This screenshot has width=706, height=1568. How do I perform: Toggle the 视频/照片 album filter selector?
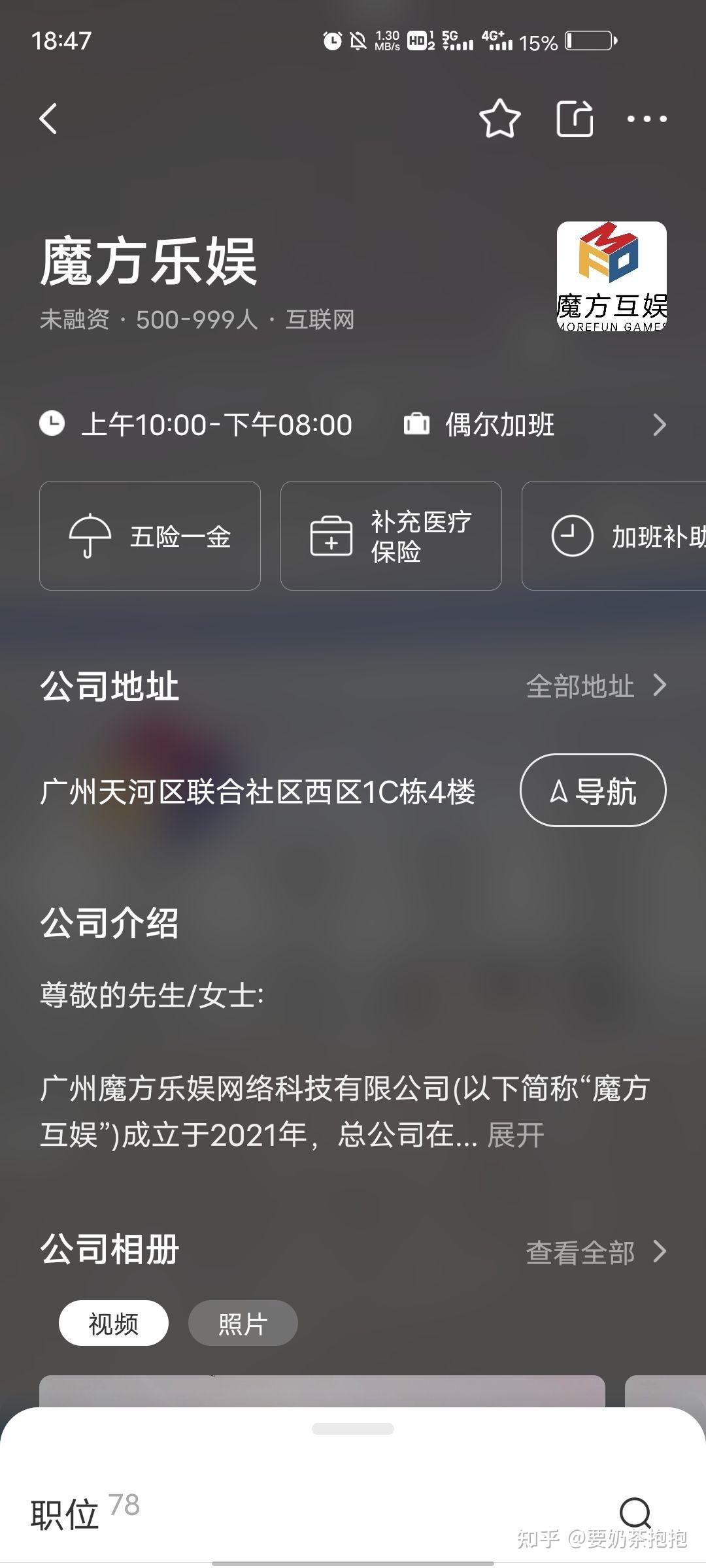pyautogui.click(x=177, y=1322)
